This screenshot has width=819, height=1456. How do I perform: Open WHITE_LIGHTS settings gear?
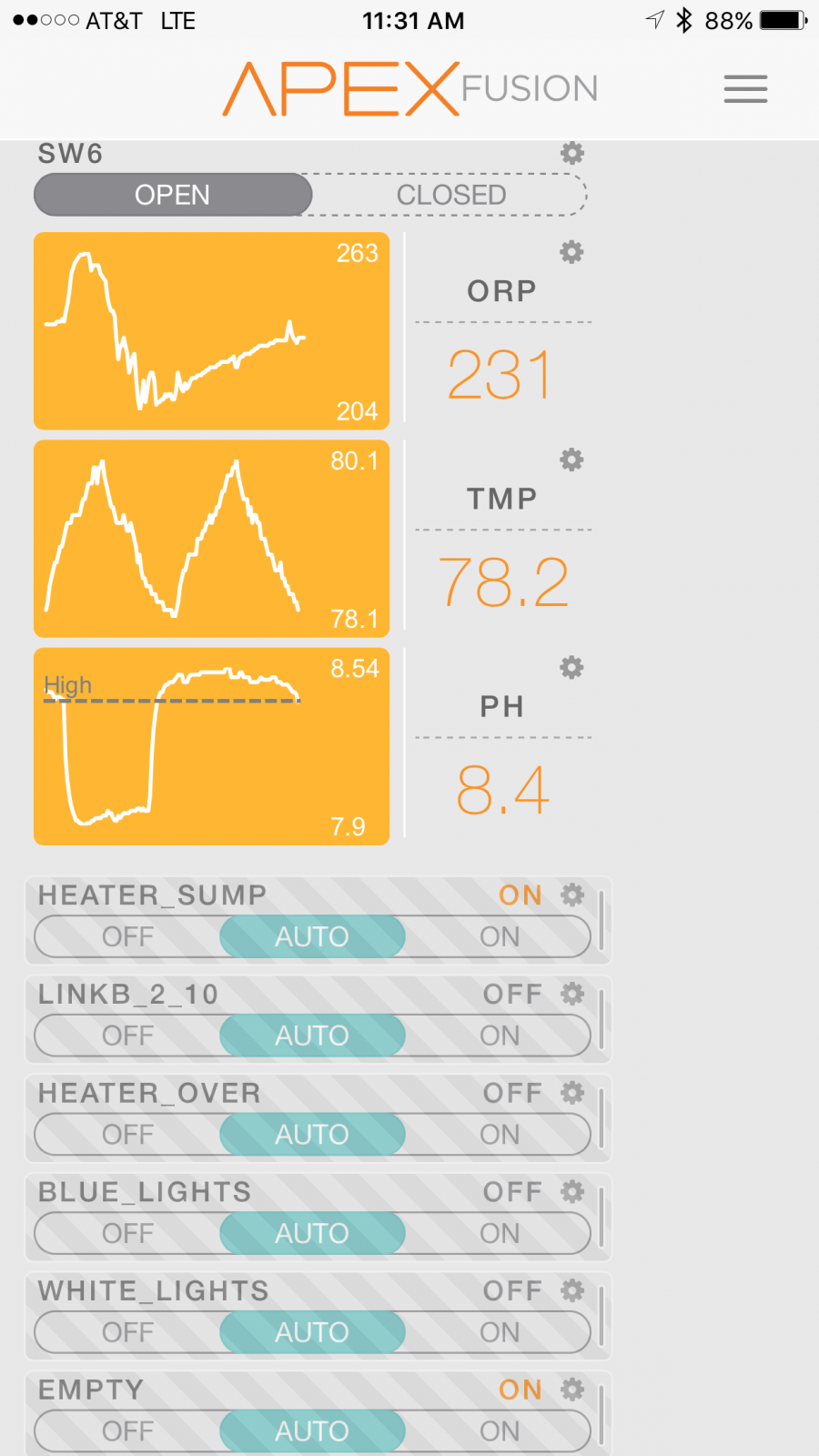point(571,1290)
